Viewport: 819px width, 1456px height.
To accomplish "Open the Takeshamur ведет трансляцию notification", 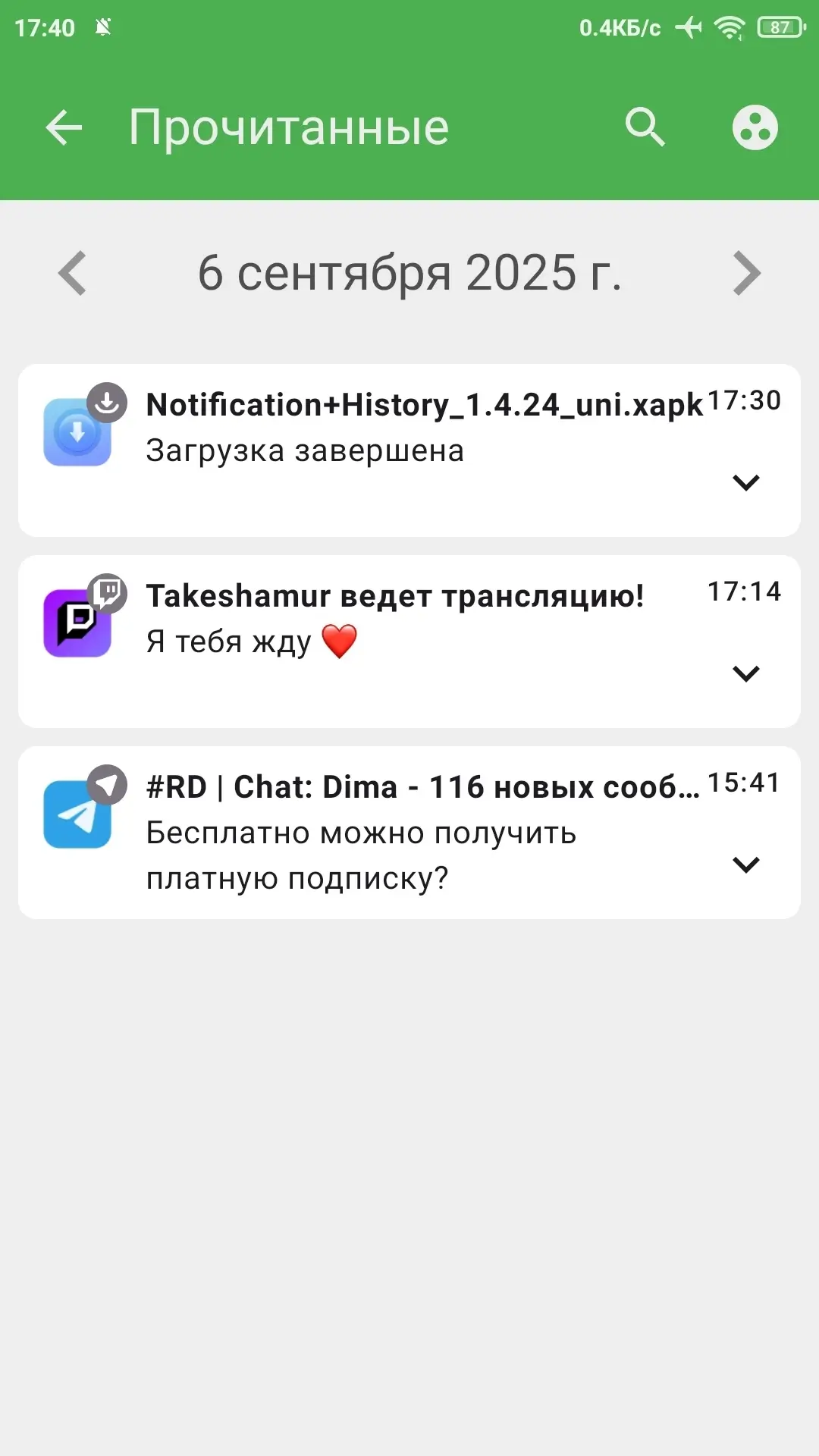I will click(409, 642).
